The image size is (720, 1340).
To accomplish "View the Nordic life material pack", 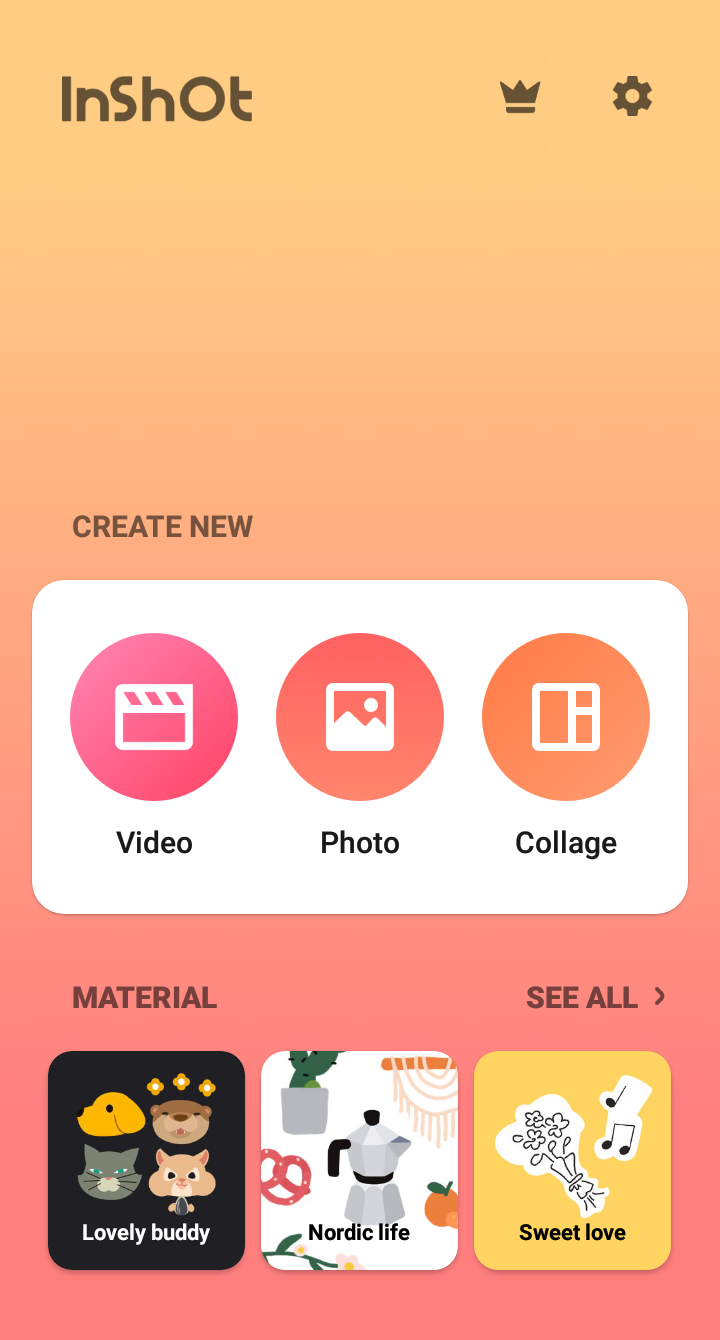I will 359,1160.
